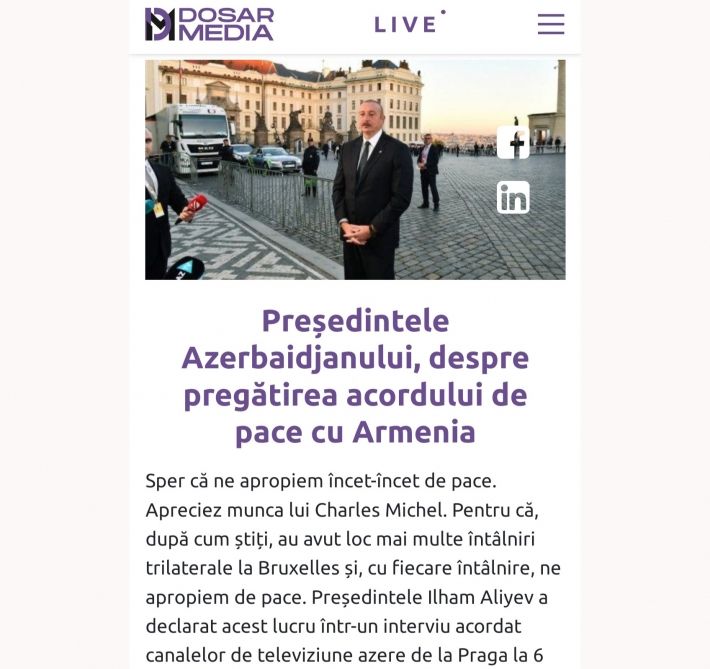Open the LIVE section

coord(407,24)
